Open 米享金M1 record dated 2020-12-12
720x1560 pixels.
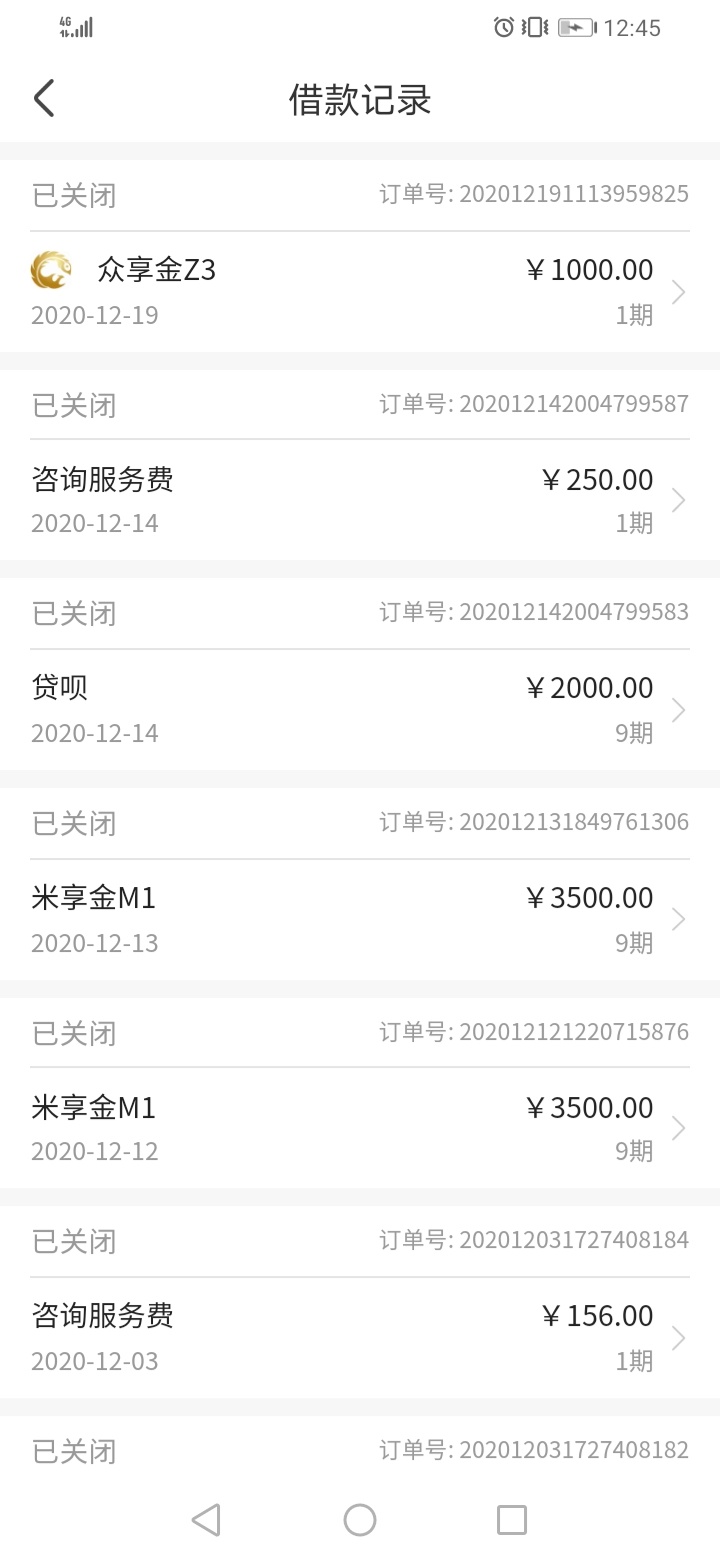(x=360, y=1128)
